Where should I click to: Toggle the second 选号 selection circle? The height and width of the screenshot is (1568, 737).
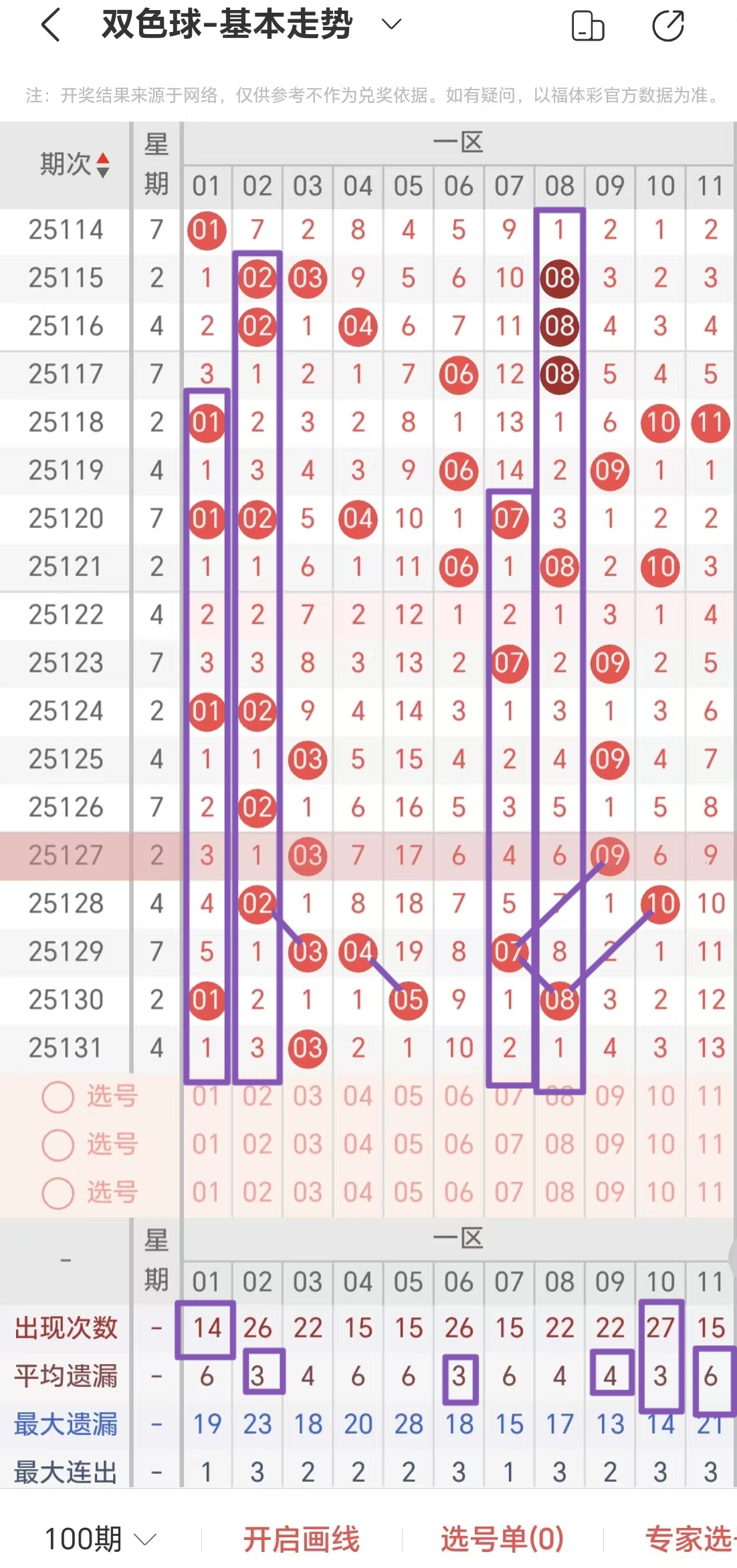[59, 1144]
